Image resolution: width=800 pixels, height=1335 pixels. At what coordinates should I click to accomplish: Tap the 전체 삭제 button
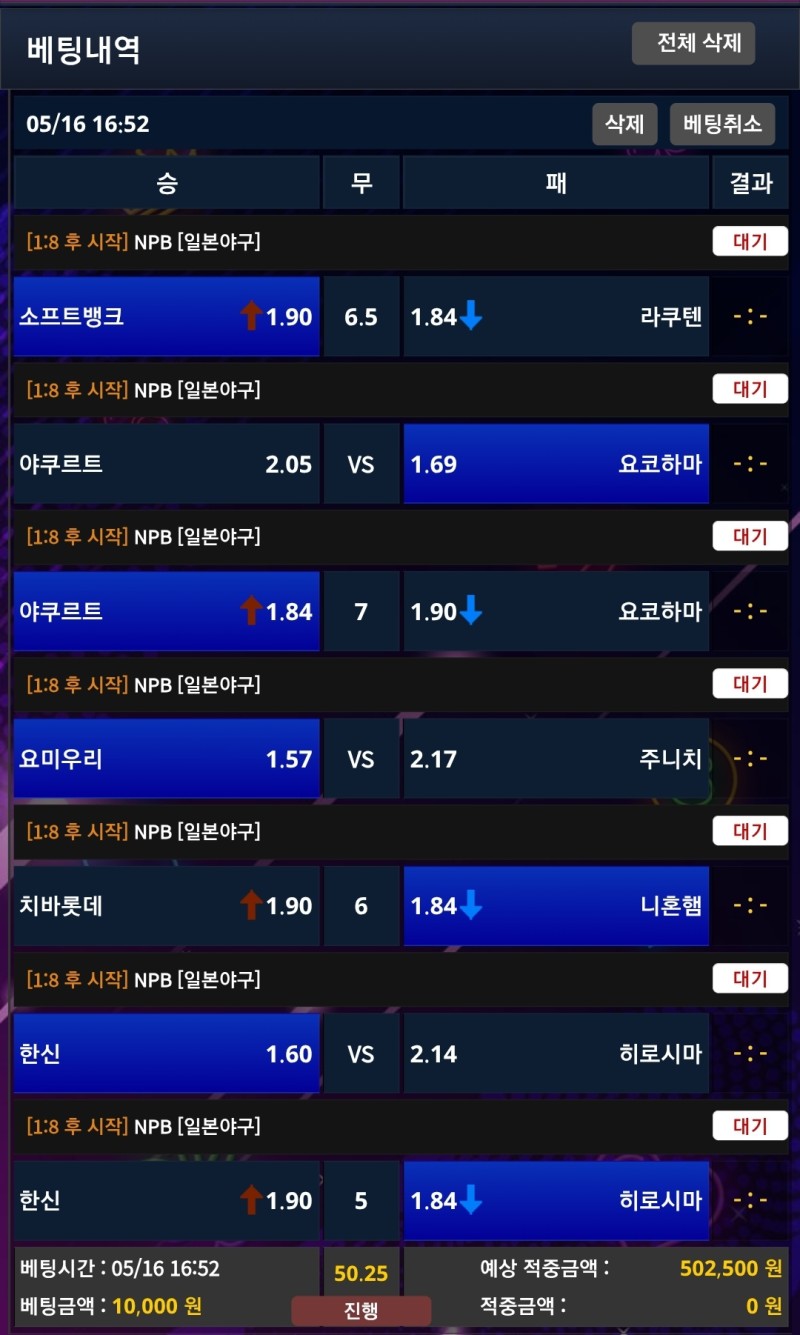693,44
